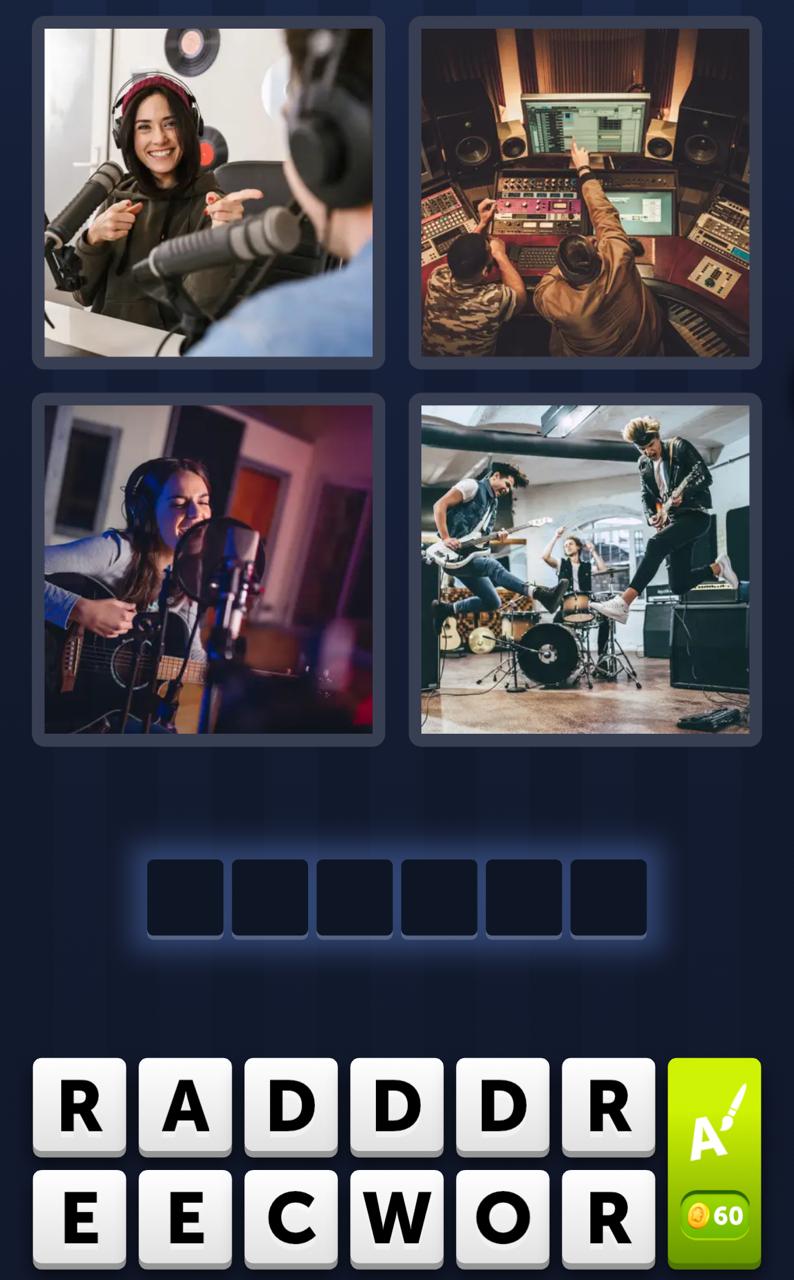Viewport: 794px width, 1280px height.
Task: View the radio podcast photo top-left
Action: click(x=208, y=190)
